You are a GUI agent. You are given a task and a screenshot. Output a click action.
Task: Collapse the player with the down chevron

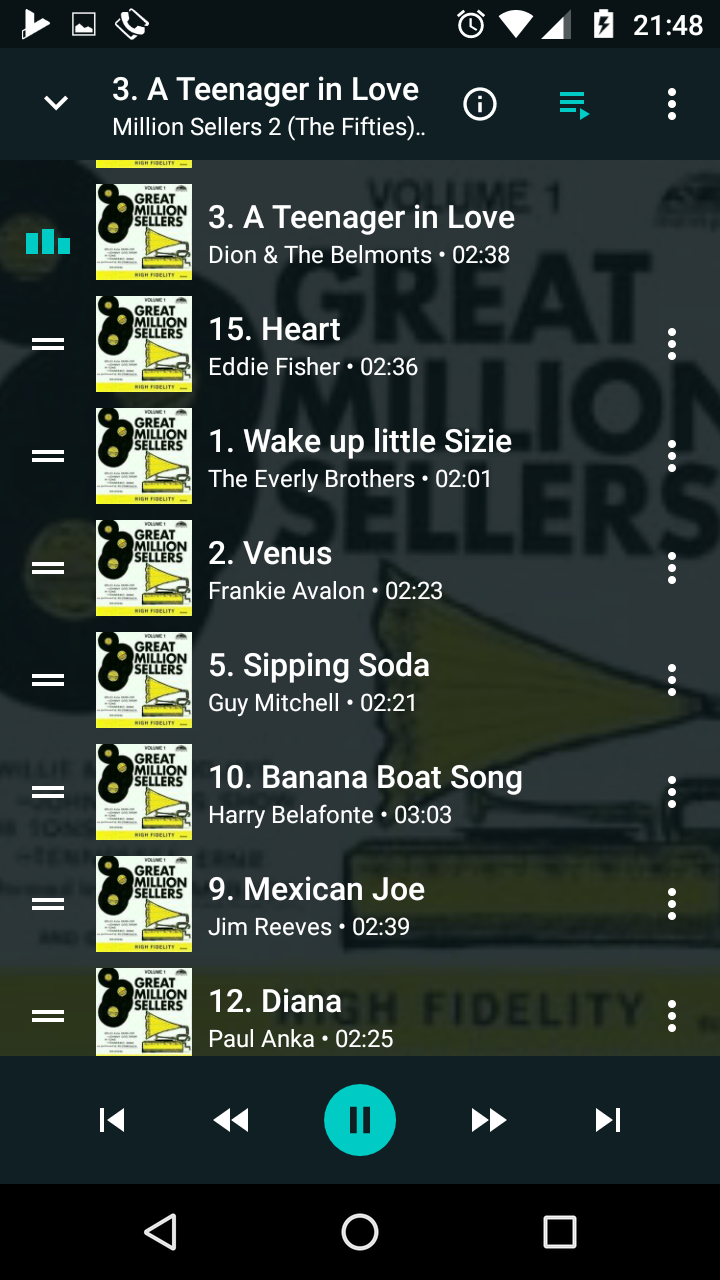(56, 103)
